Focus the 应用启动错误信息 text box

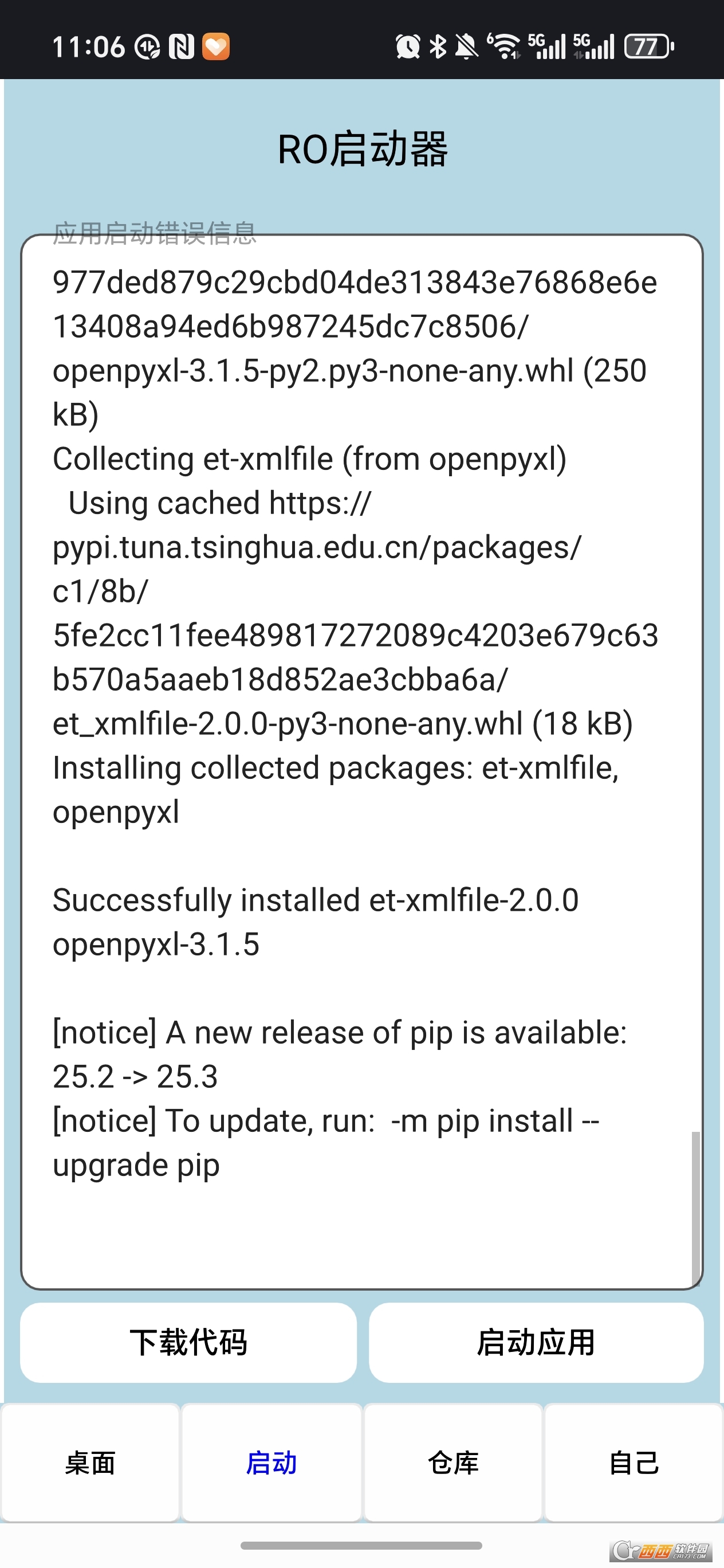(361, 761)
